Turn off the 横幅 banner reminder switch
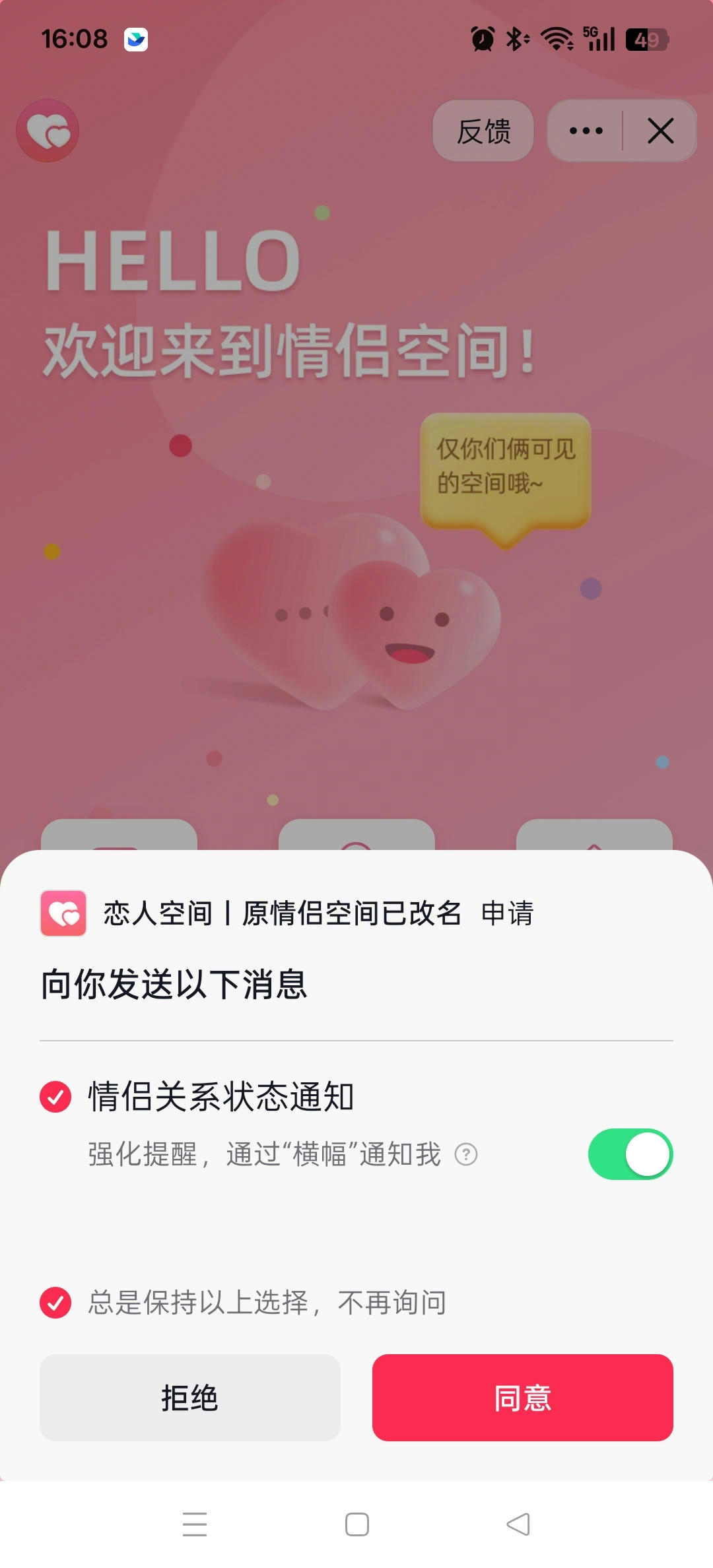Screen dimensions: 713x1568 (630, 1154)
